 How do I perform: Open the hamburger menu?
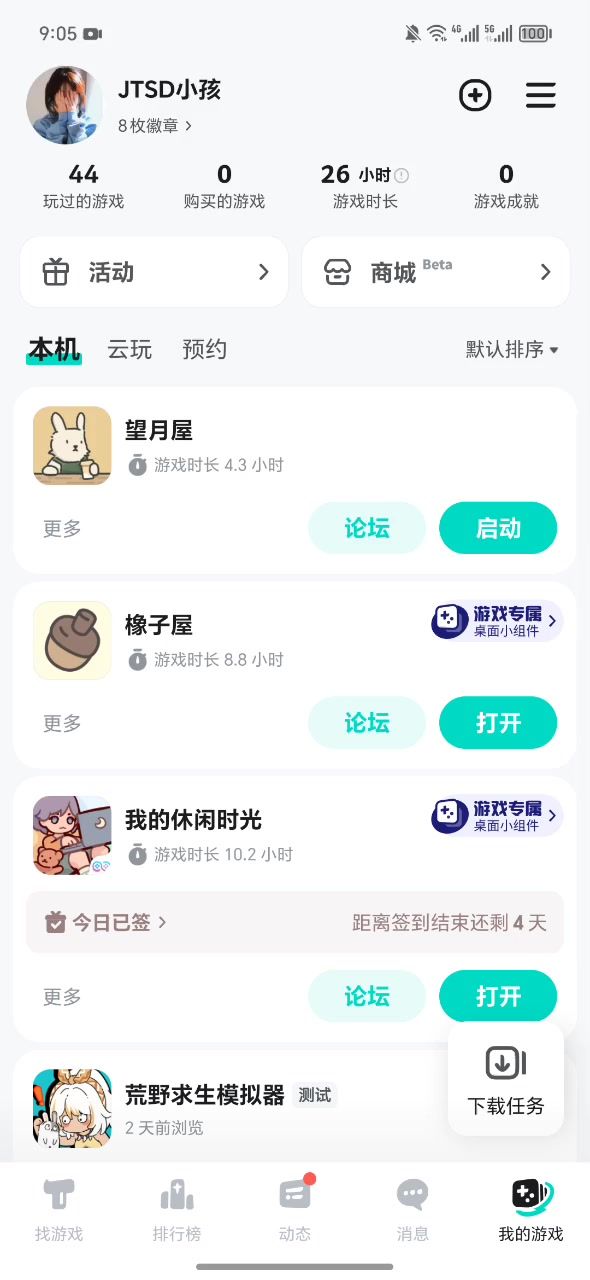pyautogui.click(x=541, y=96)
